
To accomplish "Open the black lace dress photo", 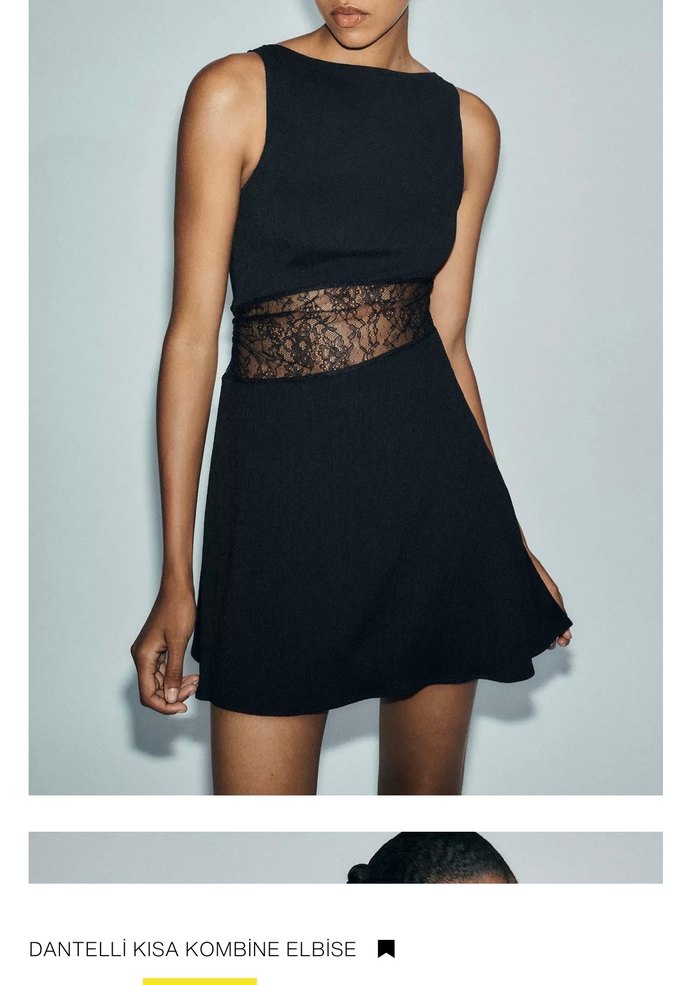I will coord(346,400).
